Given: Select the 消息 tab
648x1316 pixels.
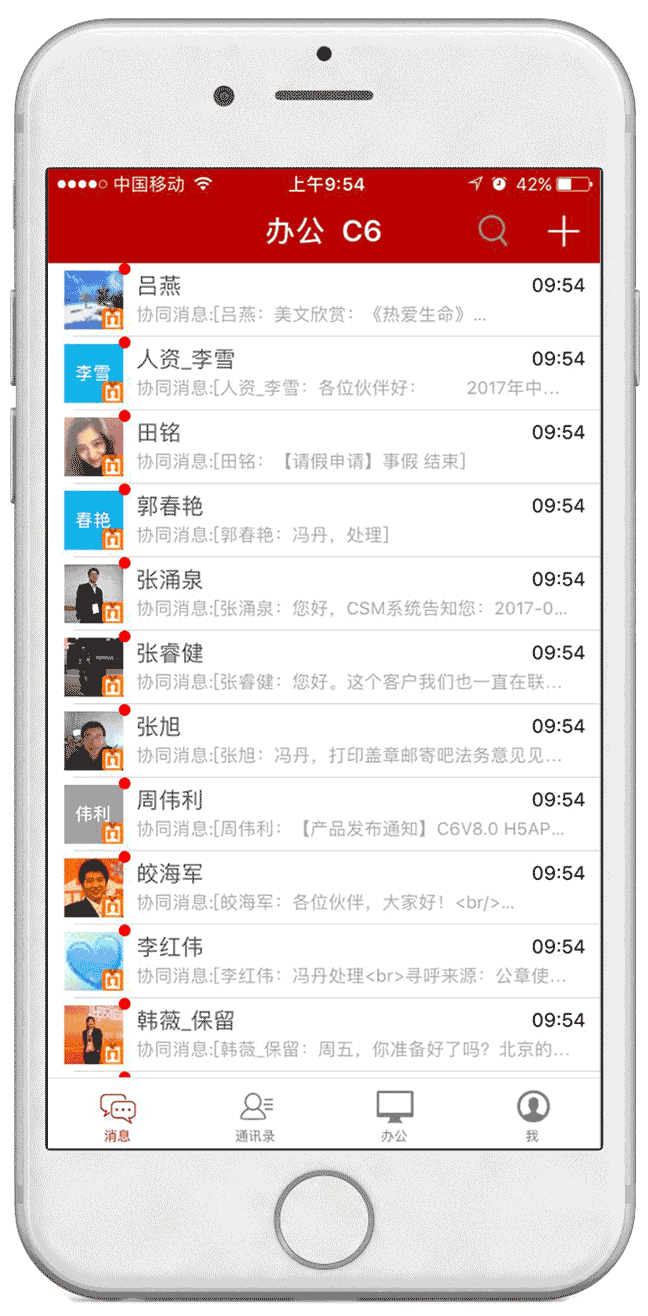Looking at the screenshot, I should (117, 1116).
